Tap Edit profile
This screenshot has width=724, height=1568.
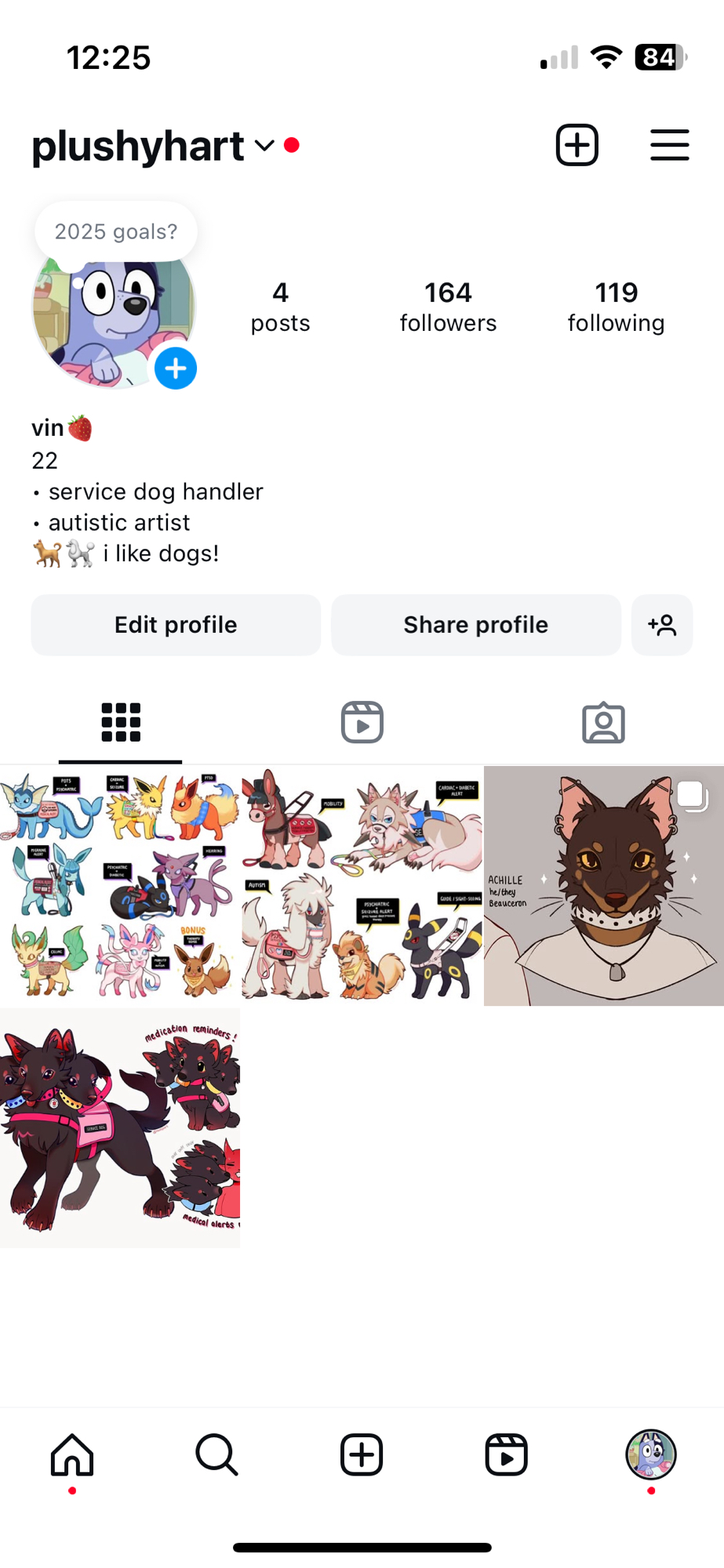pos(176,625)
